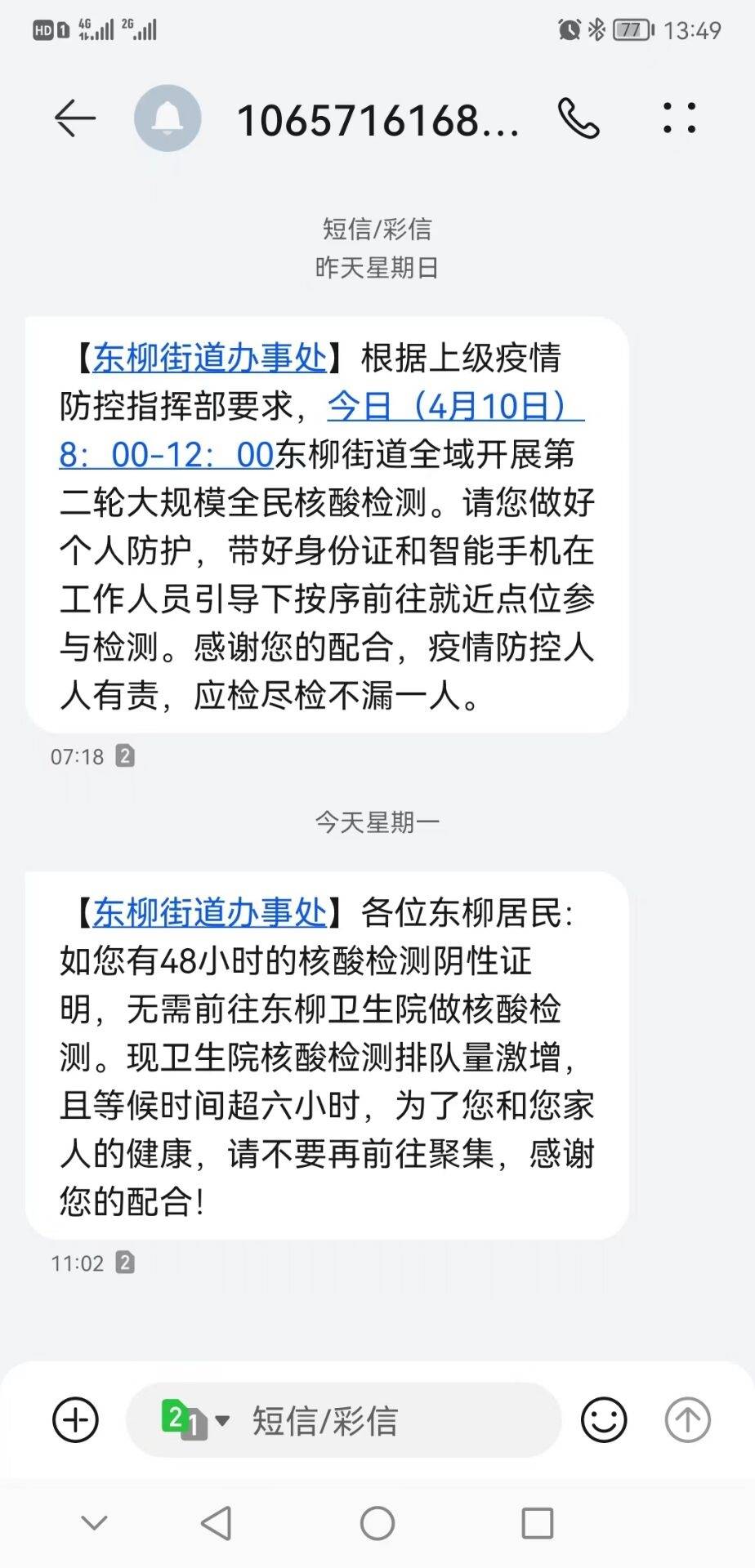Open the four-dot more options menu

[679, 118]
